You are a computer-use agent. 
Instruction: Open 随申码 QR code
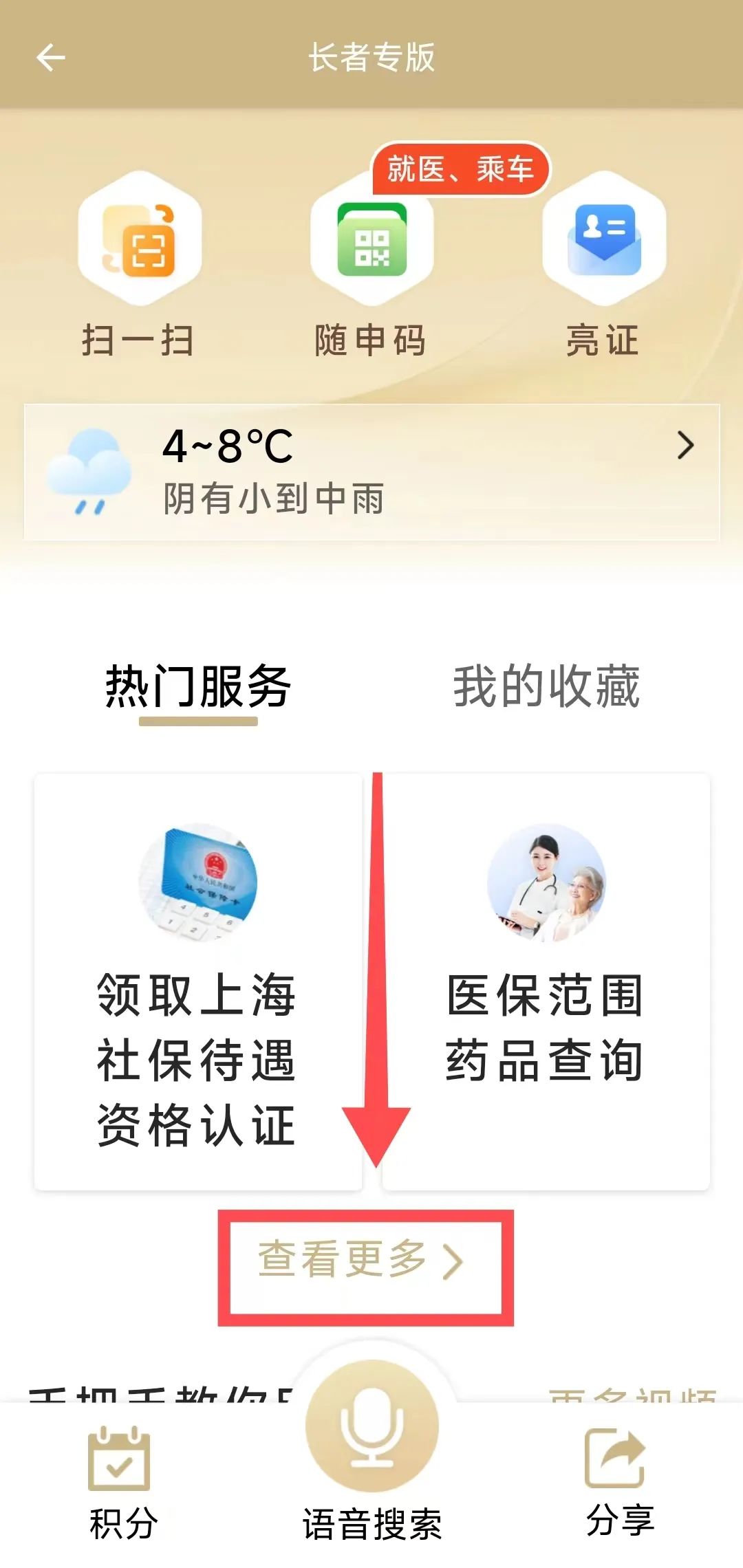click(371, 265)
